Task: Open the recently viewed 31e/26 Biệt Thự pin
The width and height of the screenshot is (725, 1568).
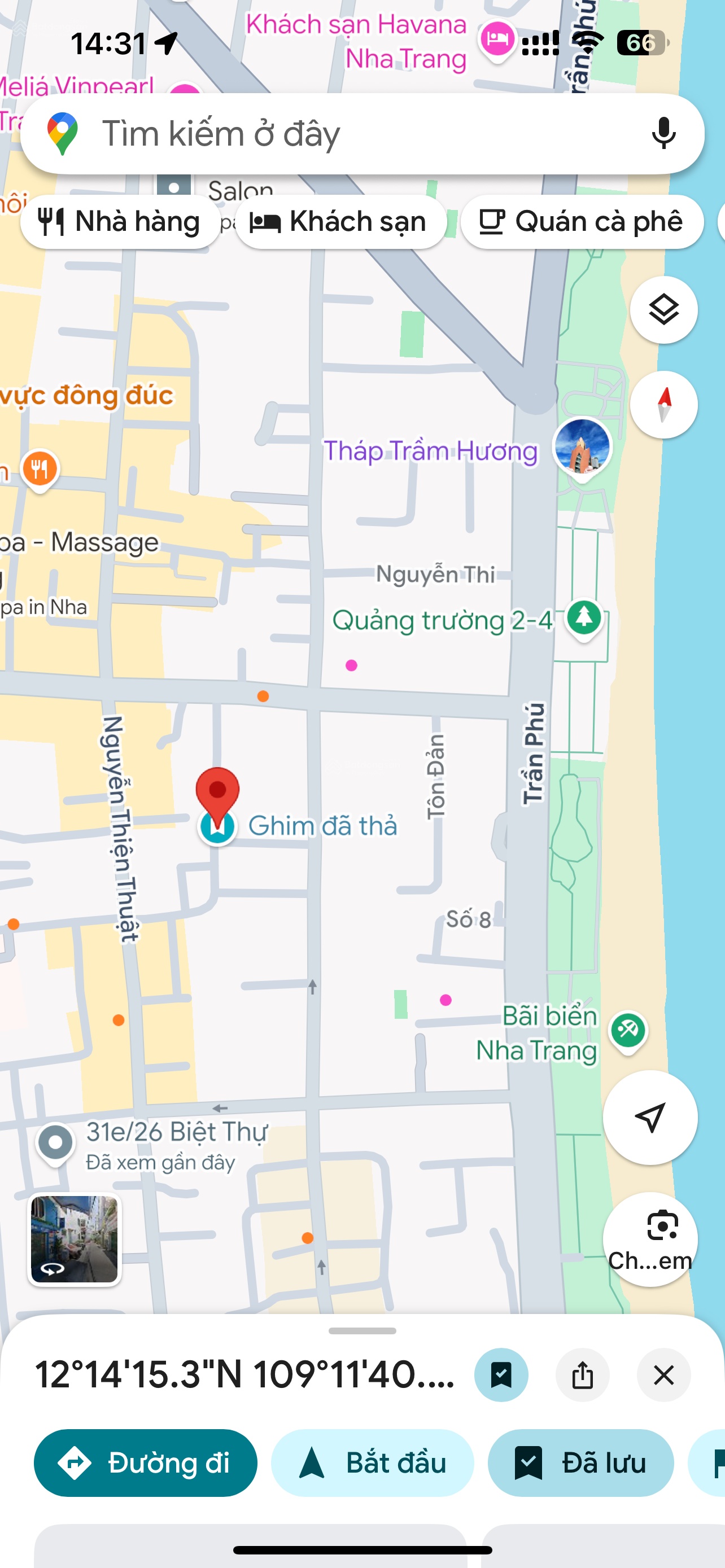Action: (x=55, y=1143)
